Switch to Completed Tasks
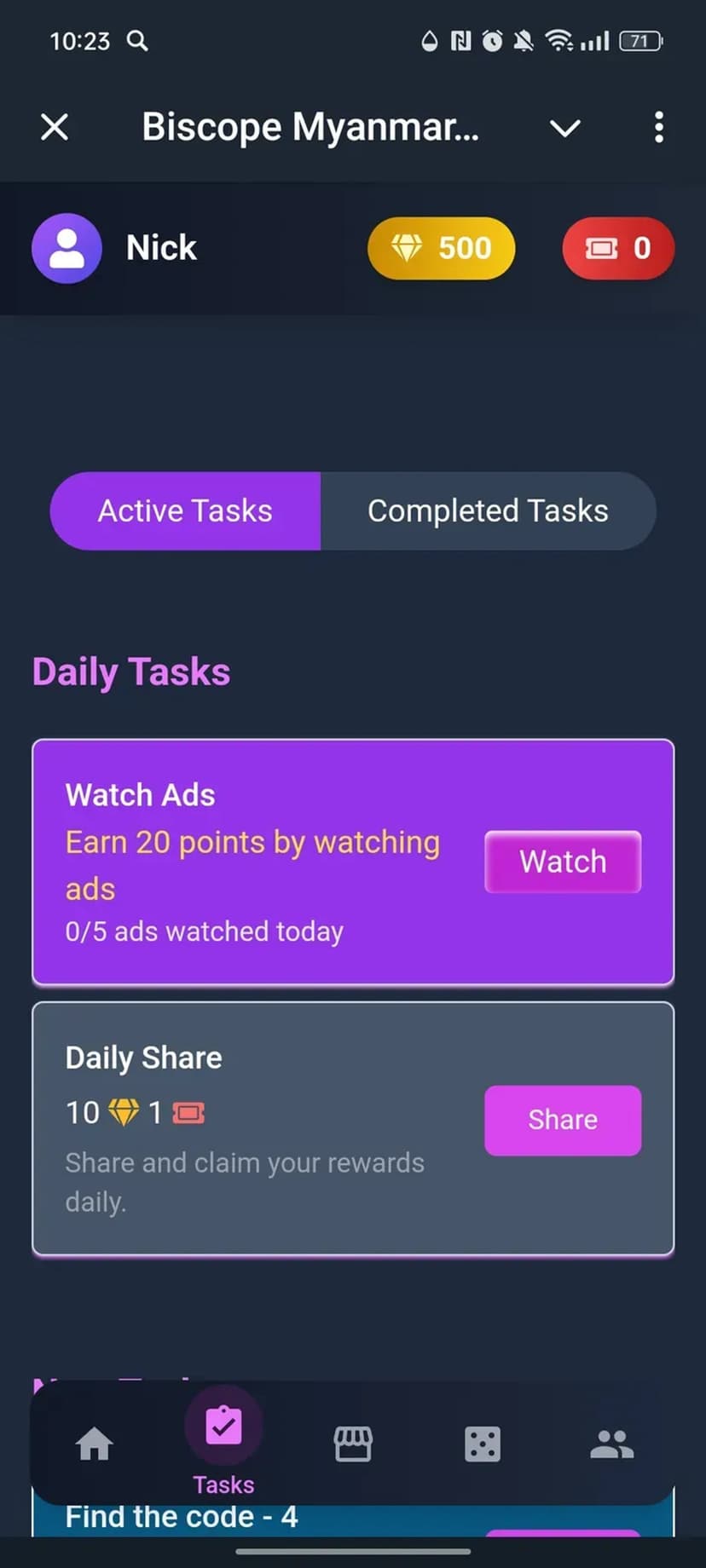Image resolution: width=706 pixels, height=1568 pixels. (x=488, y=511)
